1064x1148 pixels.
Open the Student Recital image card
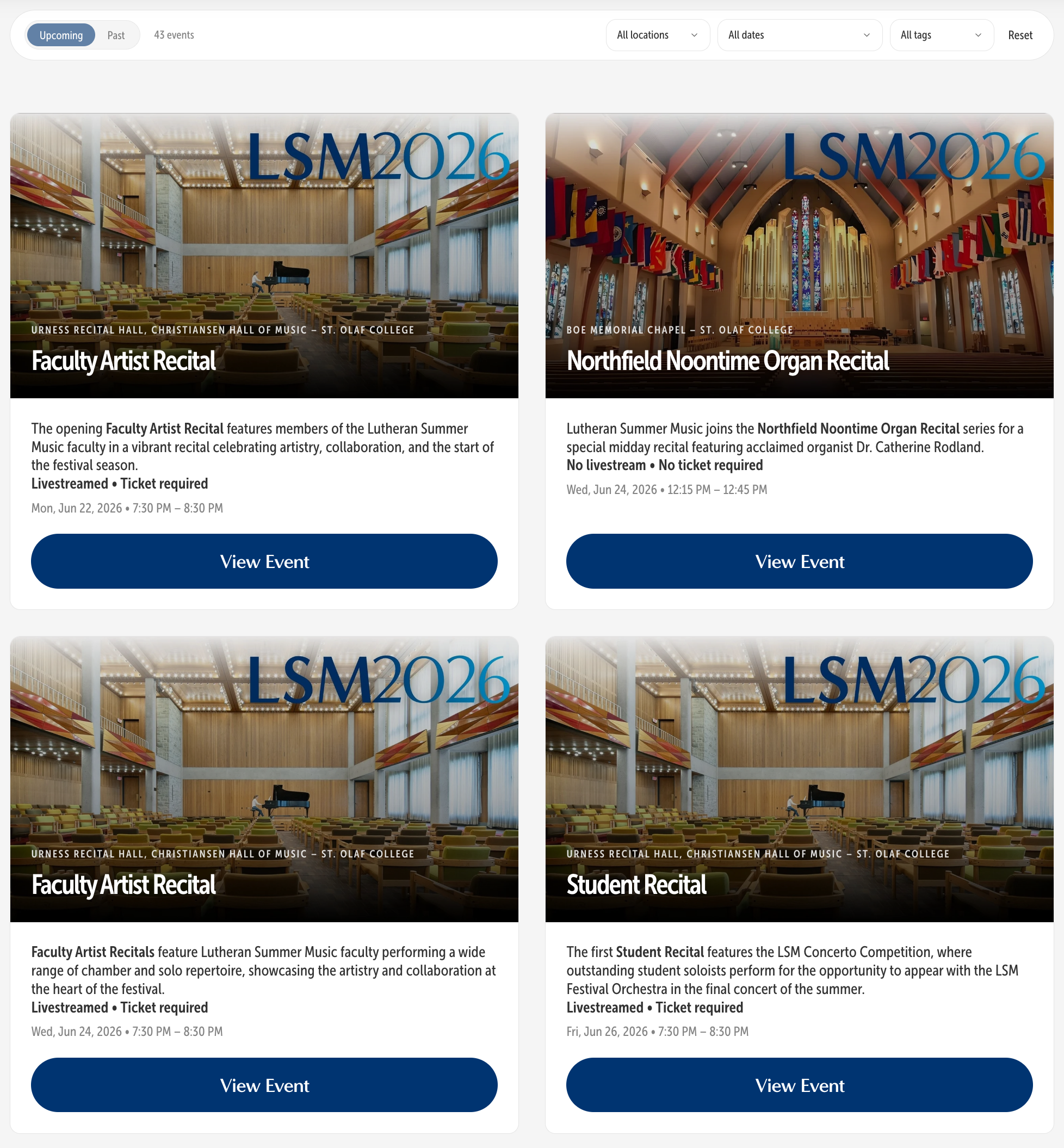799,780
